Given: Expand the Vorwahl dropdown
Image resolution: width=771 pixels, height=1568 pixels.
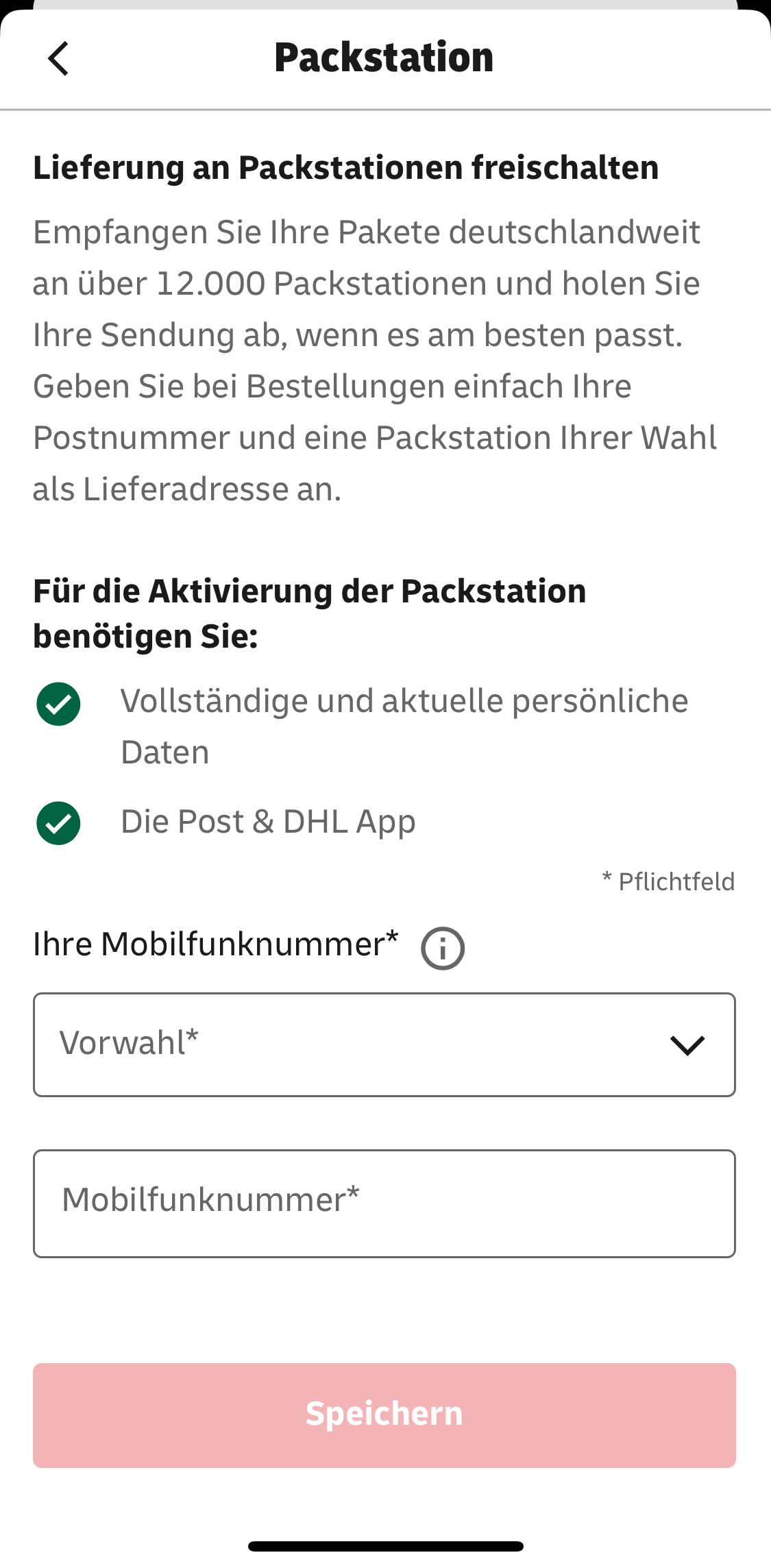Looking at the screenshot, I should coord(384,1044).
